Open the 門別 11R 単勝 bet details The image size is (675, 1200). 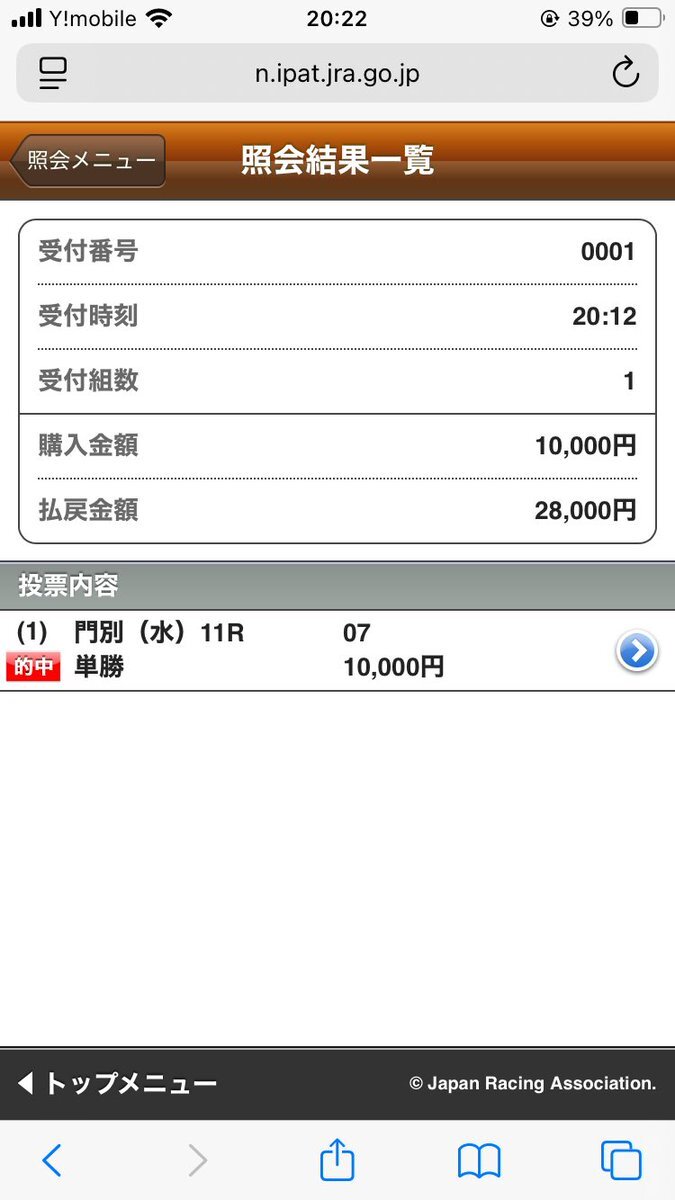pos(636,652)
